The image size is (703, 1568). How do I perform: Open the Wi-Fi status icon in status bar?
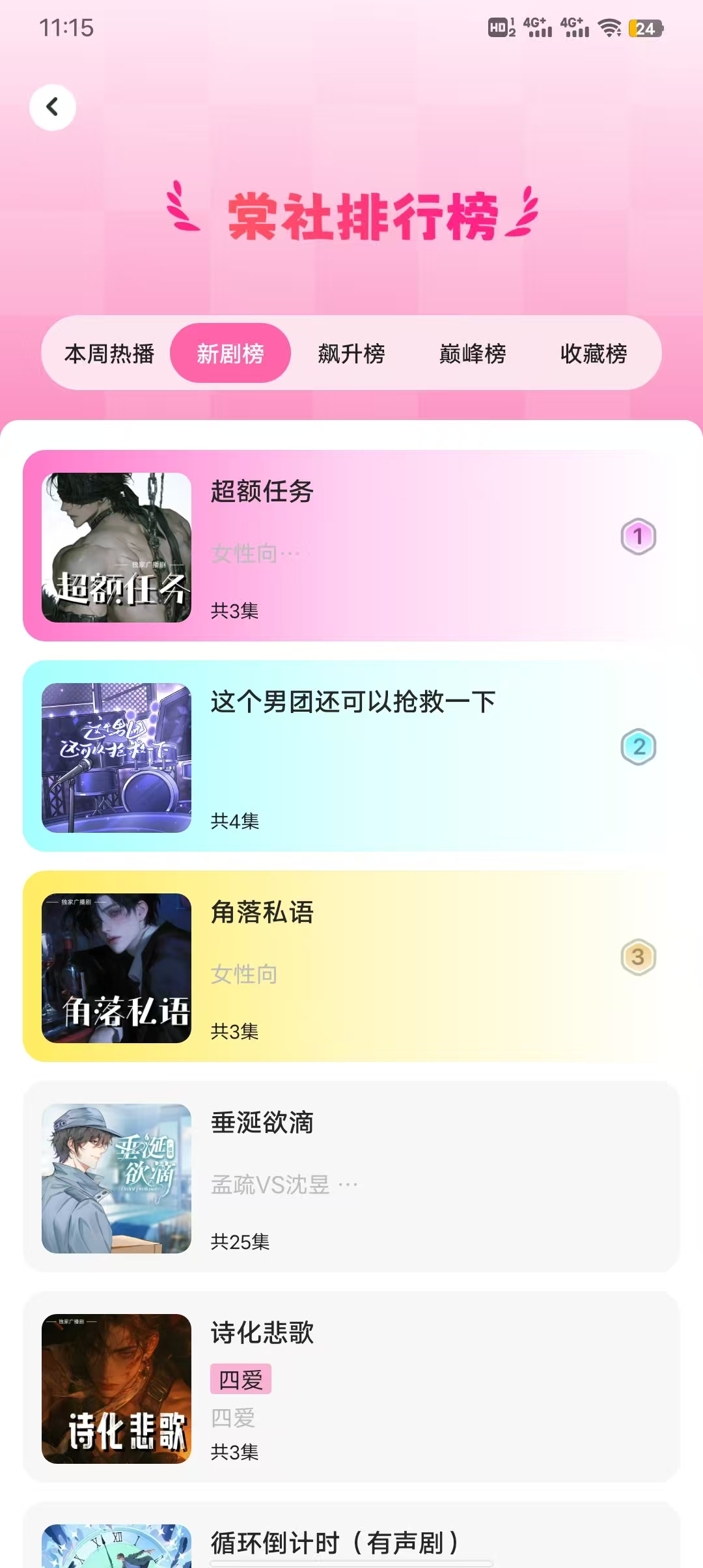[x=610, y=27]
